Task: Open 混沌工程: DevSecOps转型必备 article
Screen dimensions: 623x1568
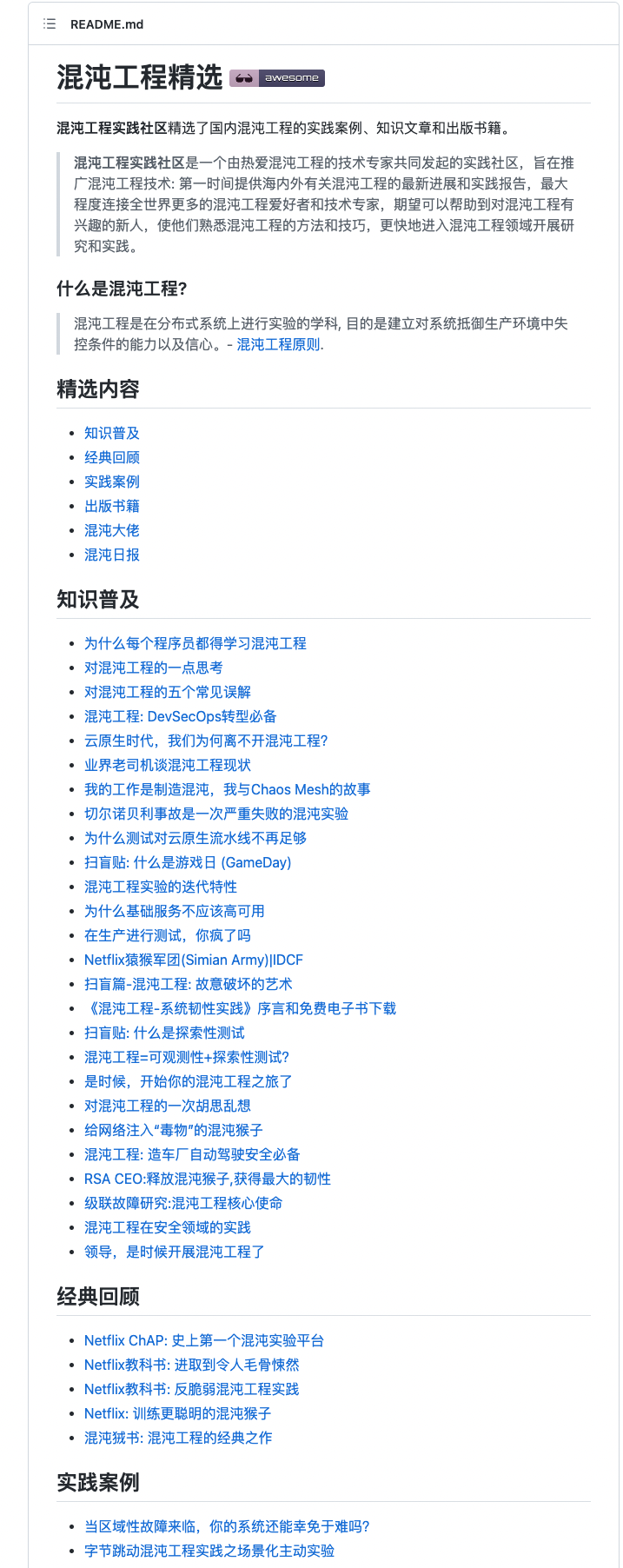Action: tap(180, 716)
